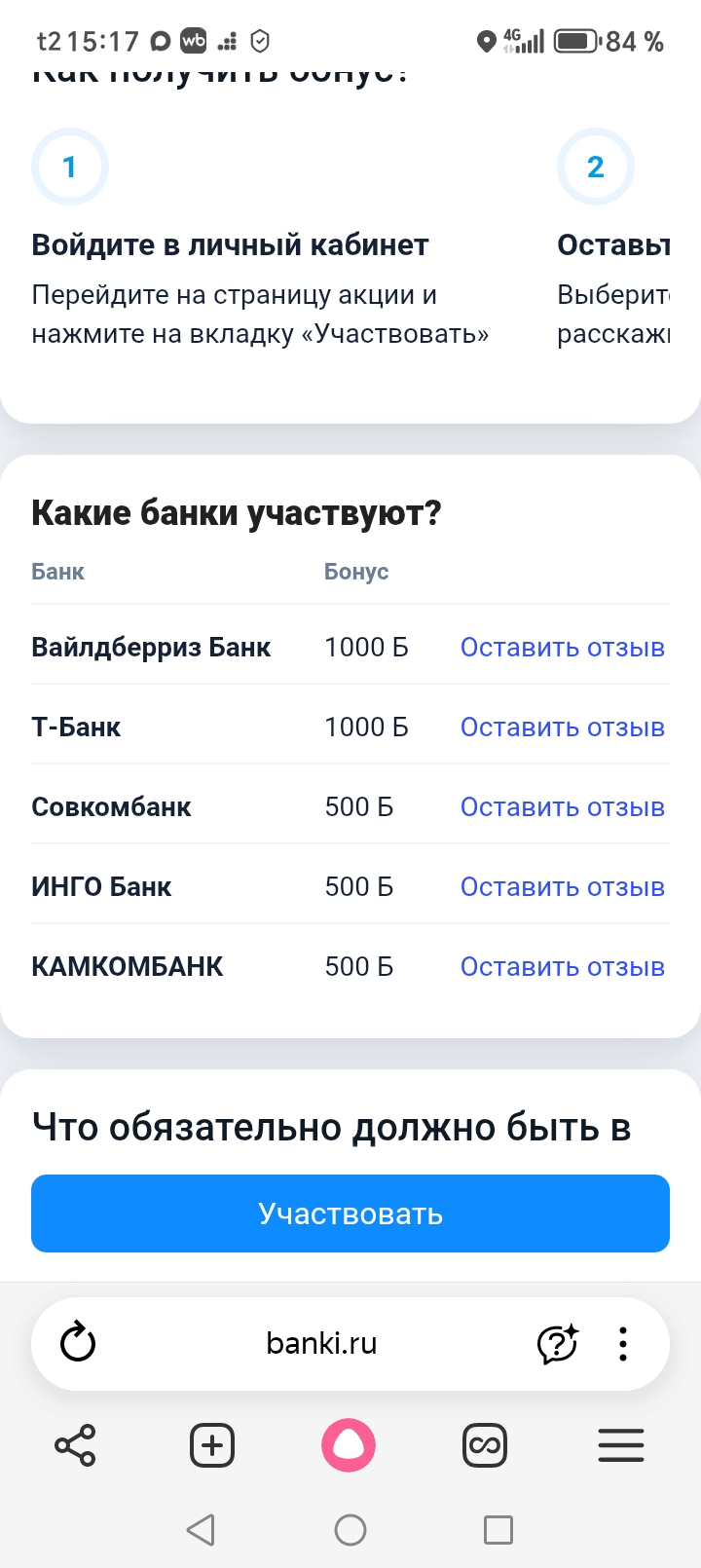The image size is (701, 1568).
Task: Leave a review for ИНГО Банк
Action: tap(562, 887)
